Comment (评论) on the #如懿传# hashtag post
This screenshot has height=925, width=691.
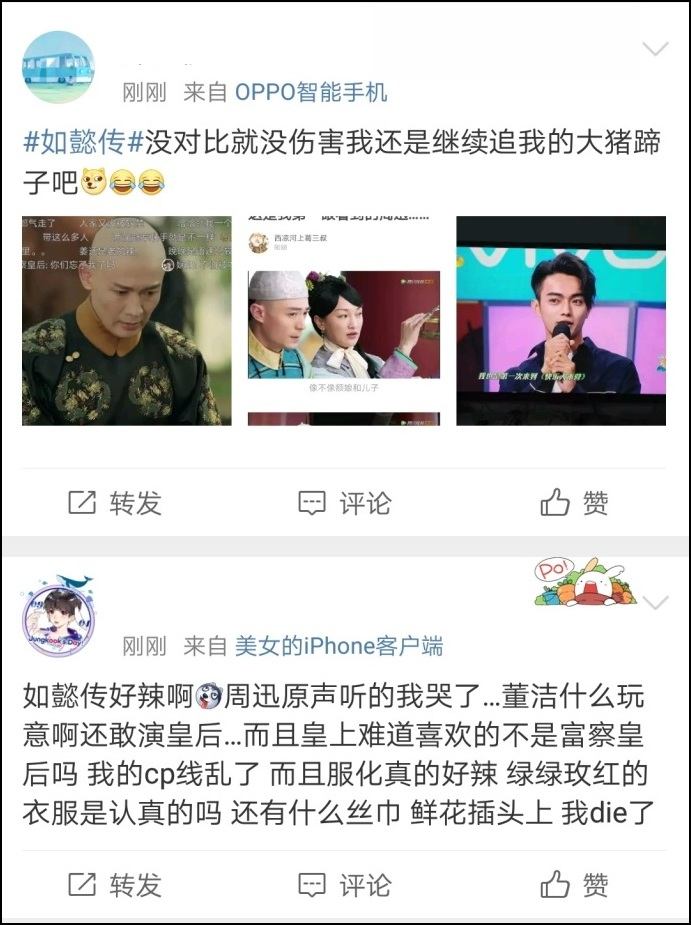click(345, 503)
